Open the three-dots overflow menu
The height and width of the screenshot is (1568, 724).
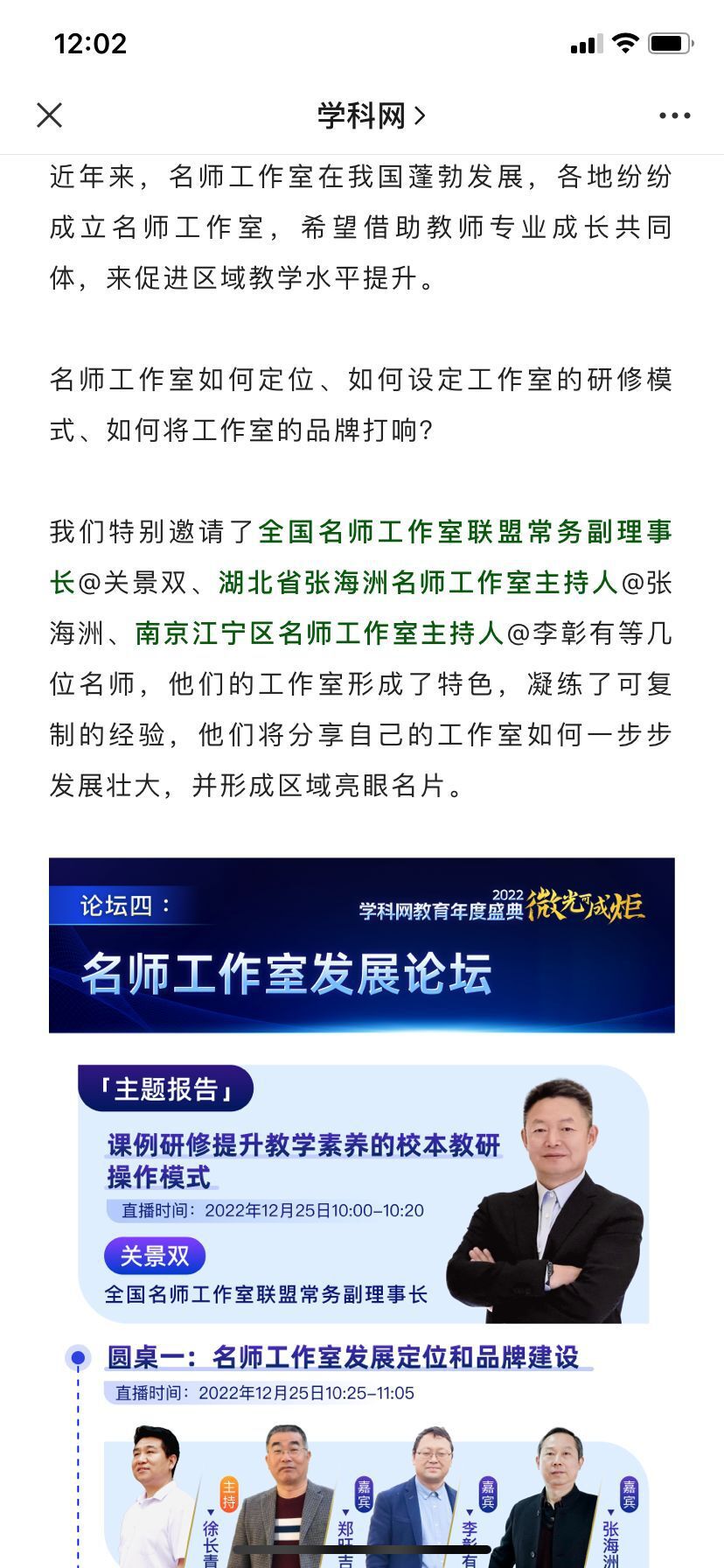pyautogui.click(x=674, y=115)
